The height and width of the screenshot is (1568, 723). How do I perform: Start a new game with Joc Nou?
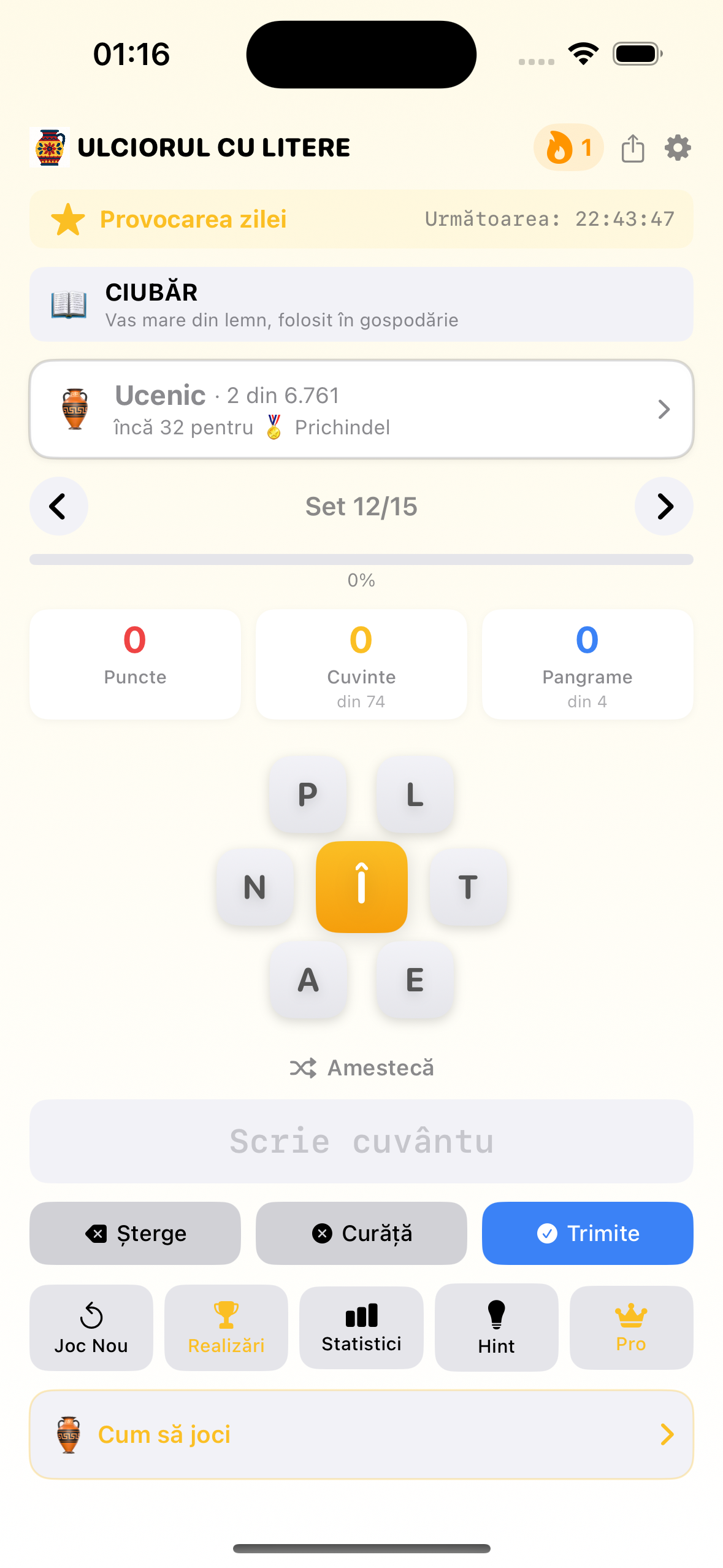click(91, 1328)
